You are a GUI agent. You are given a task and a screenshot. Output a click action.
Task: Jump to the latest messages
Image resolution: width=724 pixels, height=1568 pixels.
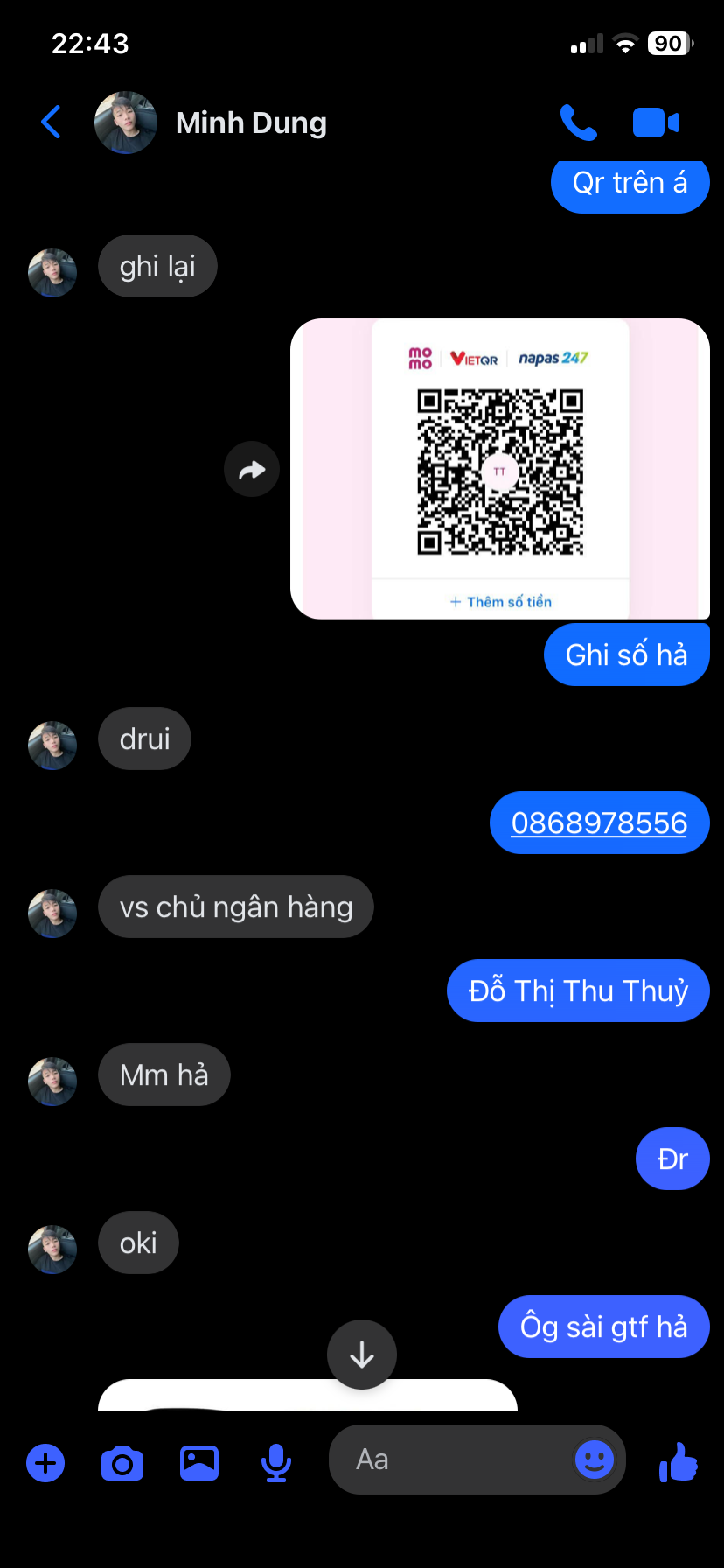362,1354
